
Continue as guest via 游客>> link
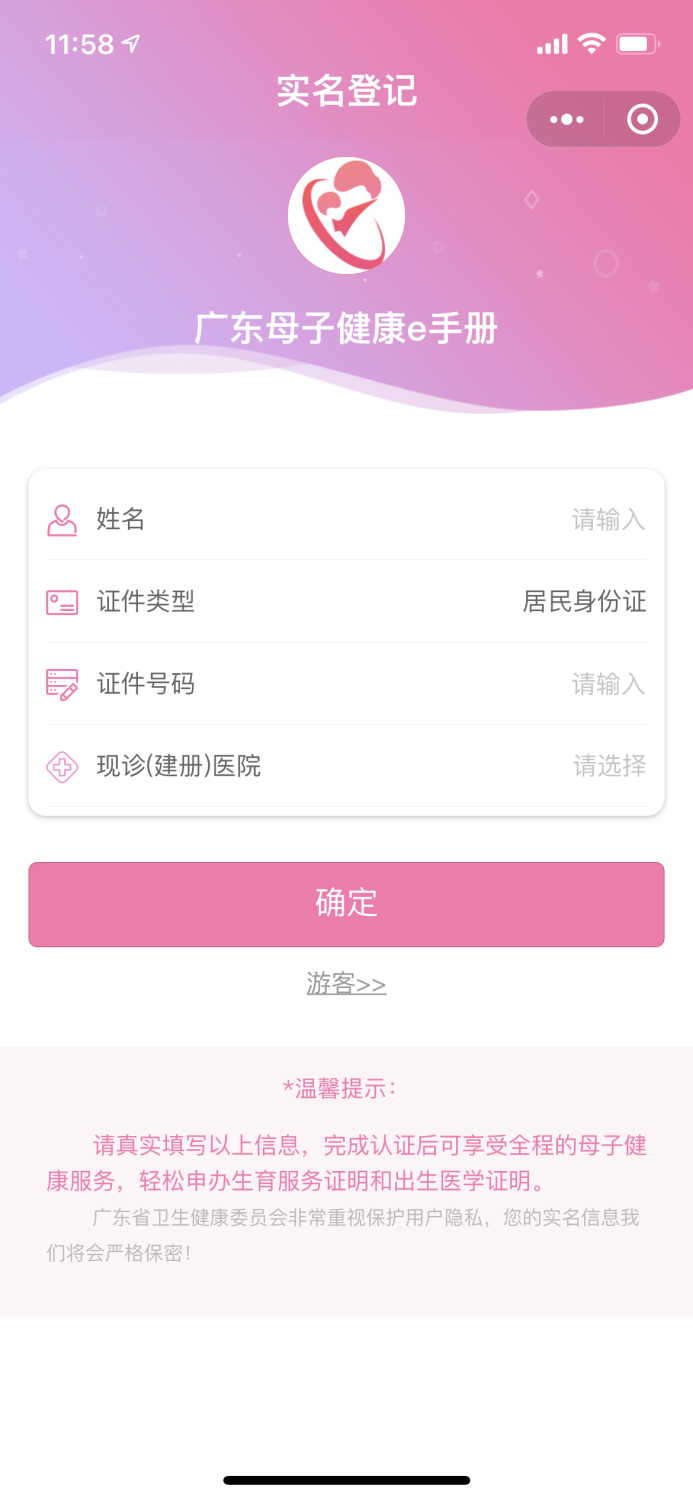coord(346,984)
